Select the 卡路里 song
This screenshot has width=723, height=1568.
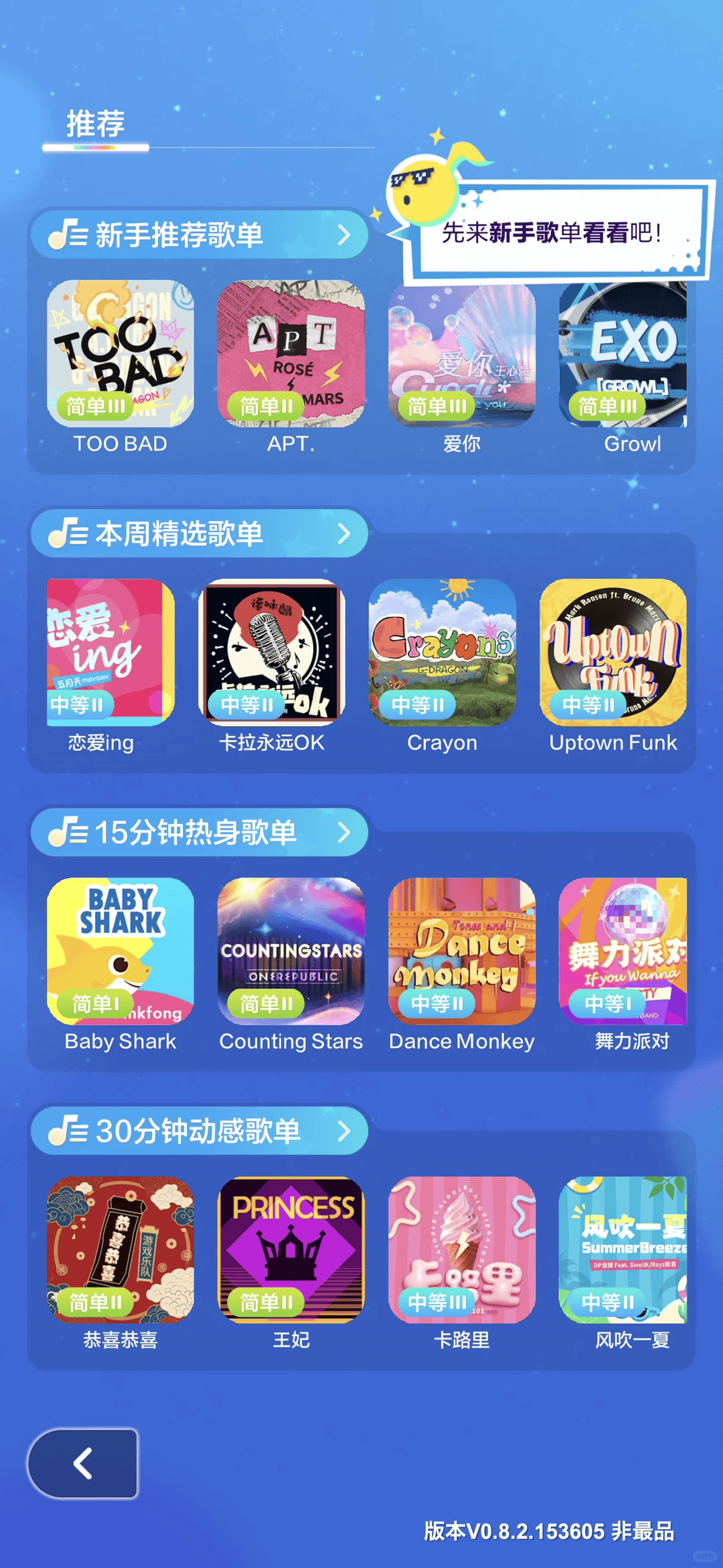click(462, 1250)
